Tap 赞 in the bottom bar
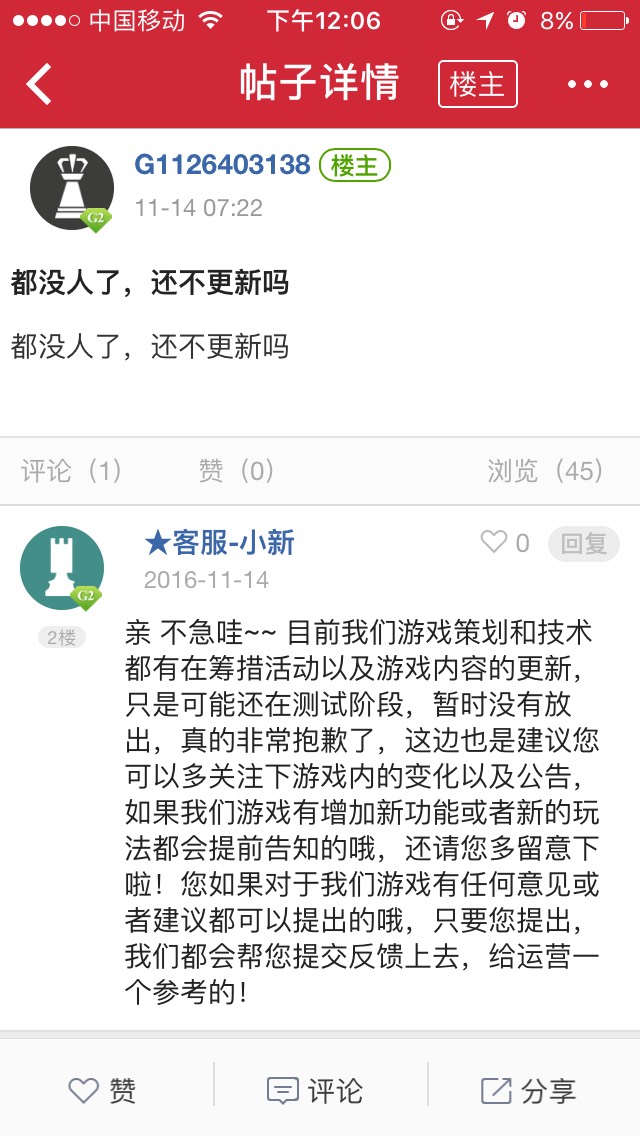 point(102,1090)
